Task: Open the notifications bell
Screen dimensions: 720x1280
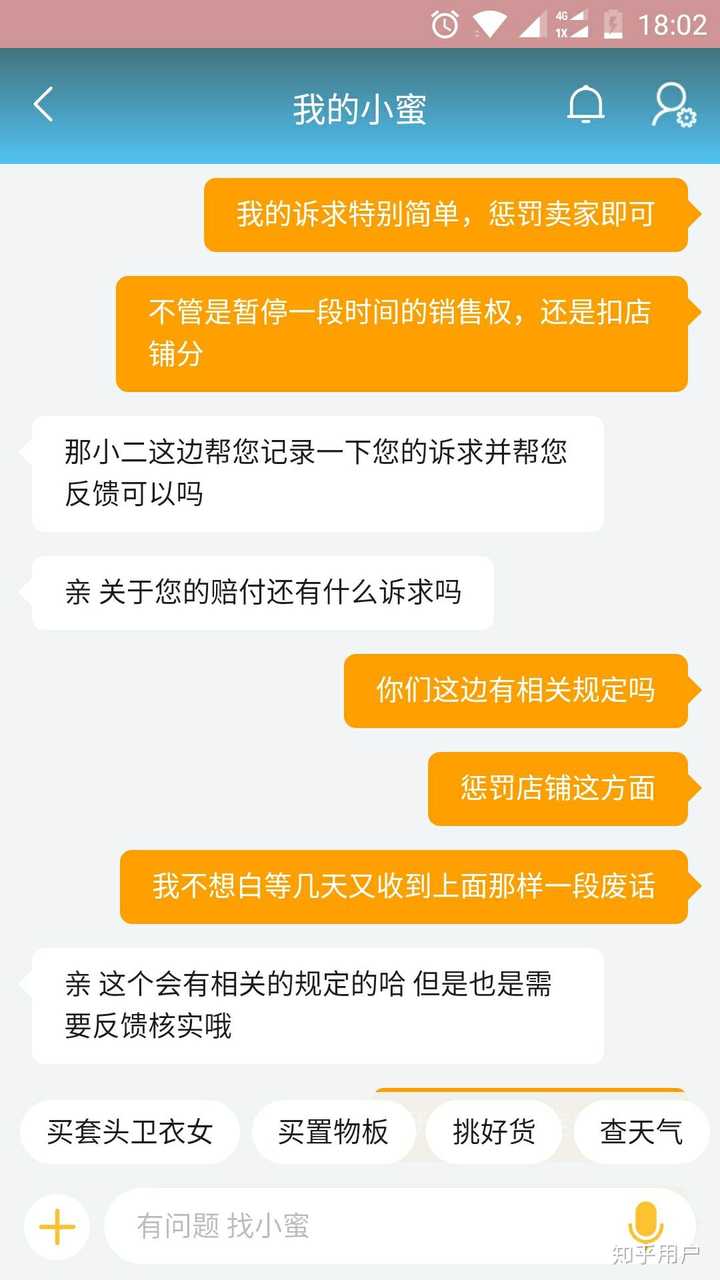Action: click(586, 105)
